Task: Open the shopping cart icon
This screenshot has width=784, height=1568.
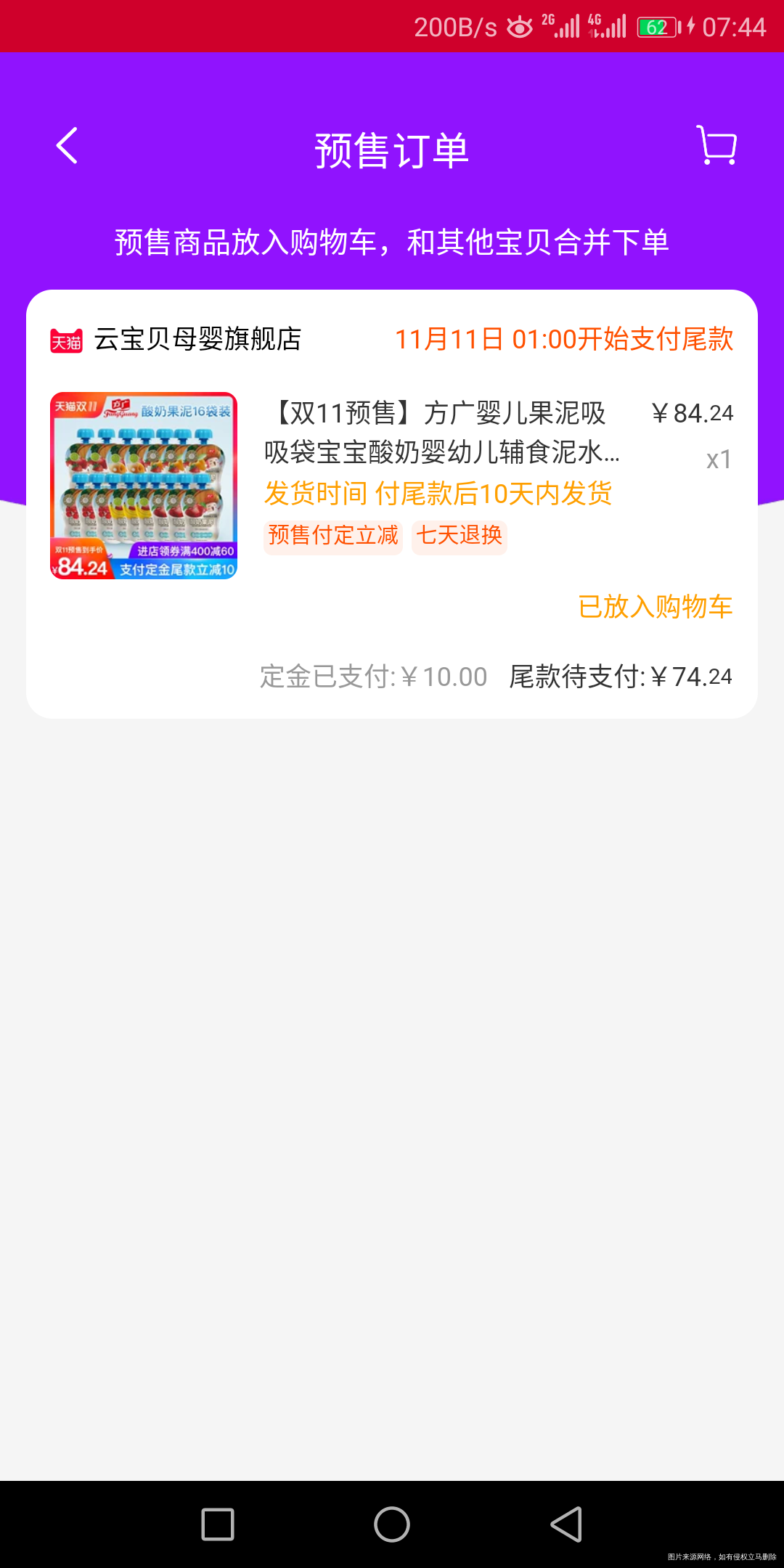Action: click(716, 145)
